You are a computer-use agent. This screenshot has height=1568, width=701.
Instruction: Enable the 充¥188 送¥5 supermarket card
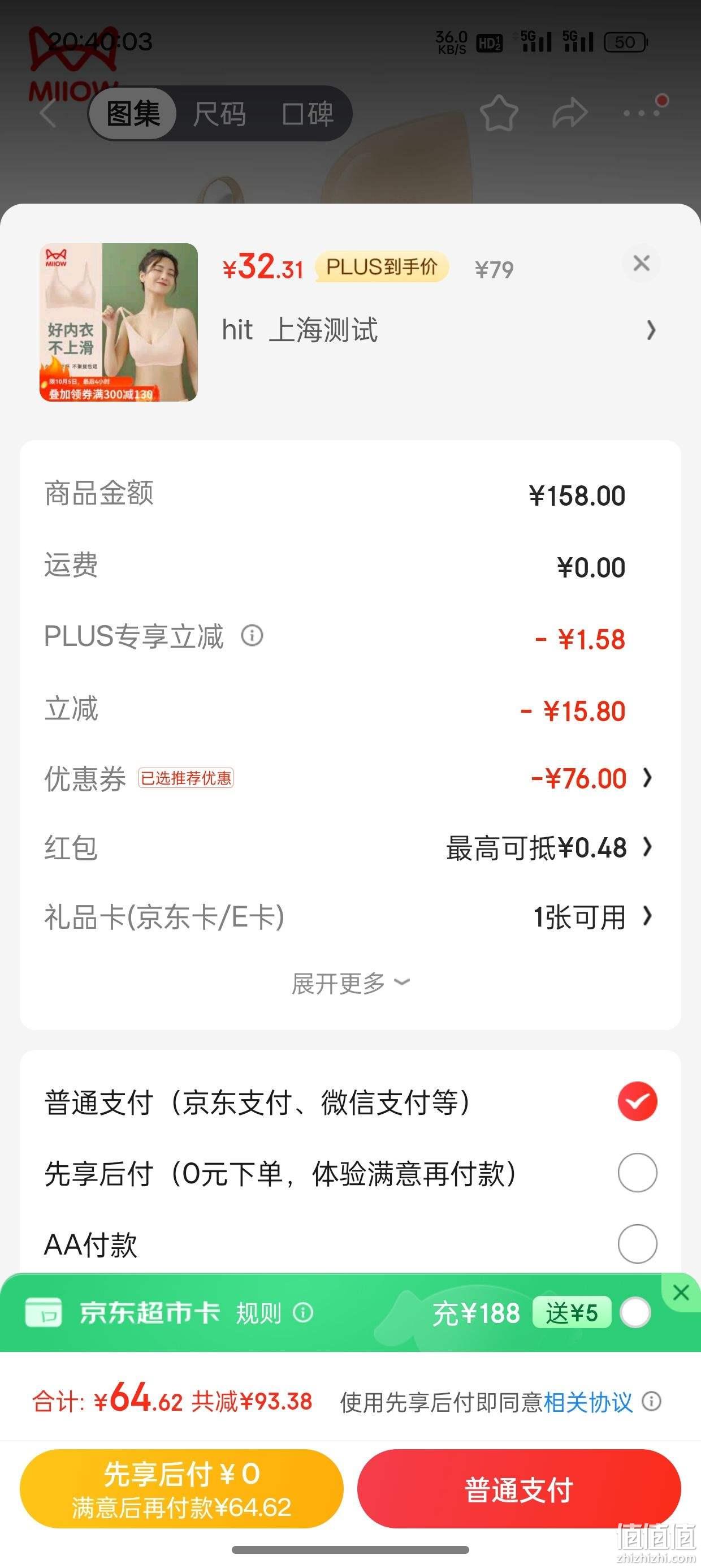(x=635, y=1312)
